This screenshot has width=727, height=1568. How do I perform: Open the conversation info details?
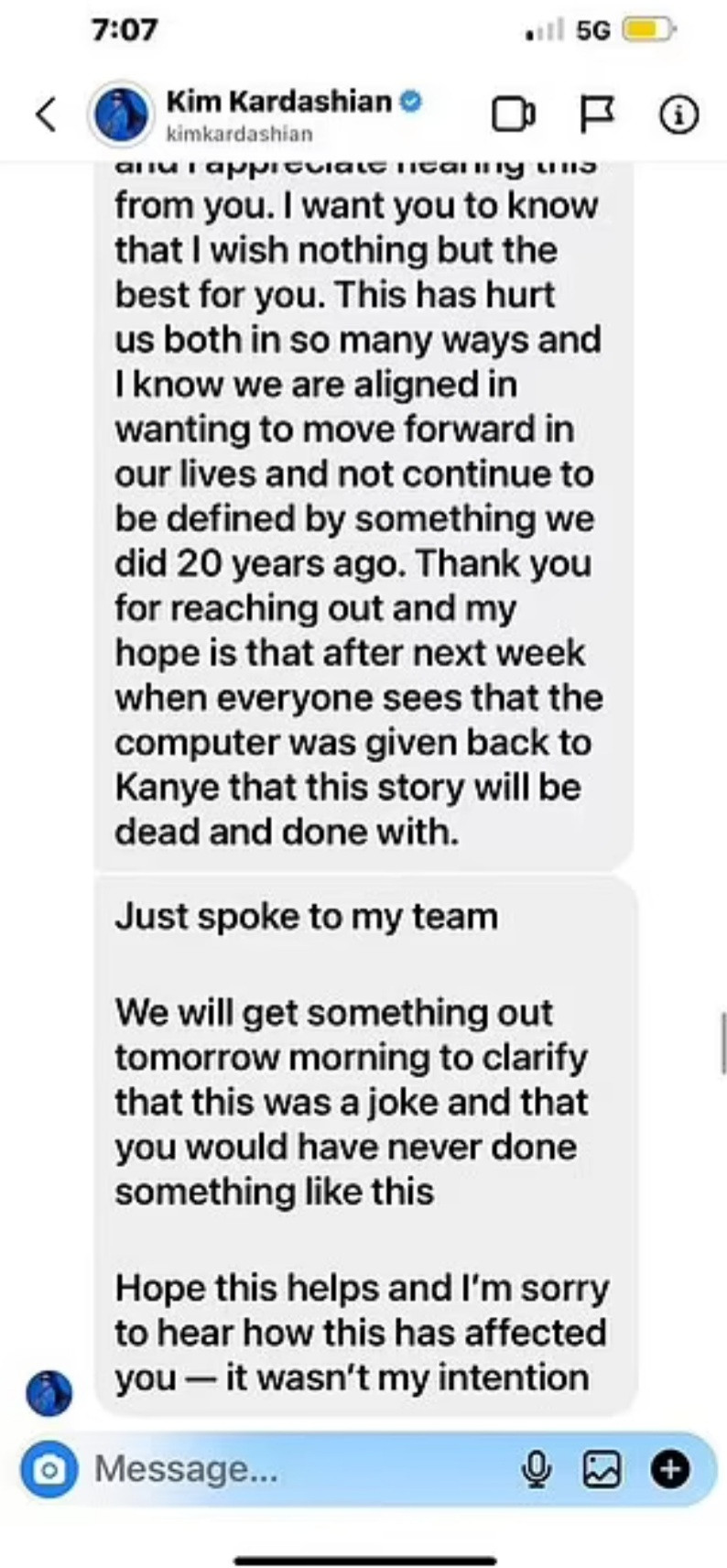[678, 114]
